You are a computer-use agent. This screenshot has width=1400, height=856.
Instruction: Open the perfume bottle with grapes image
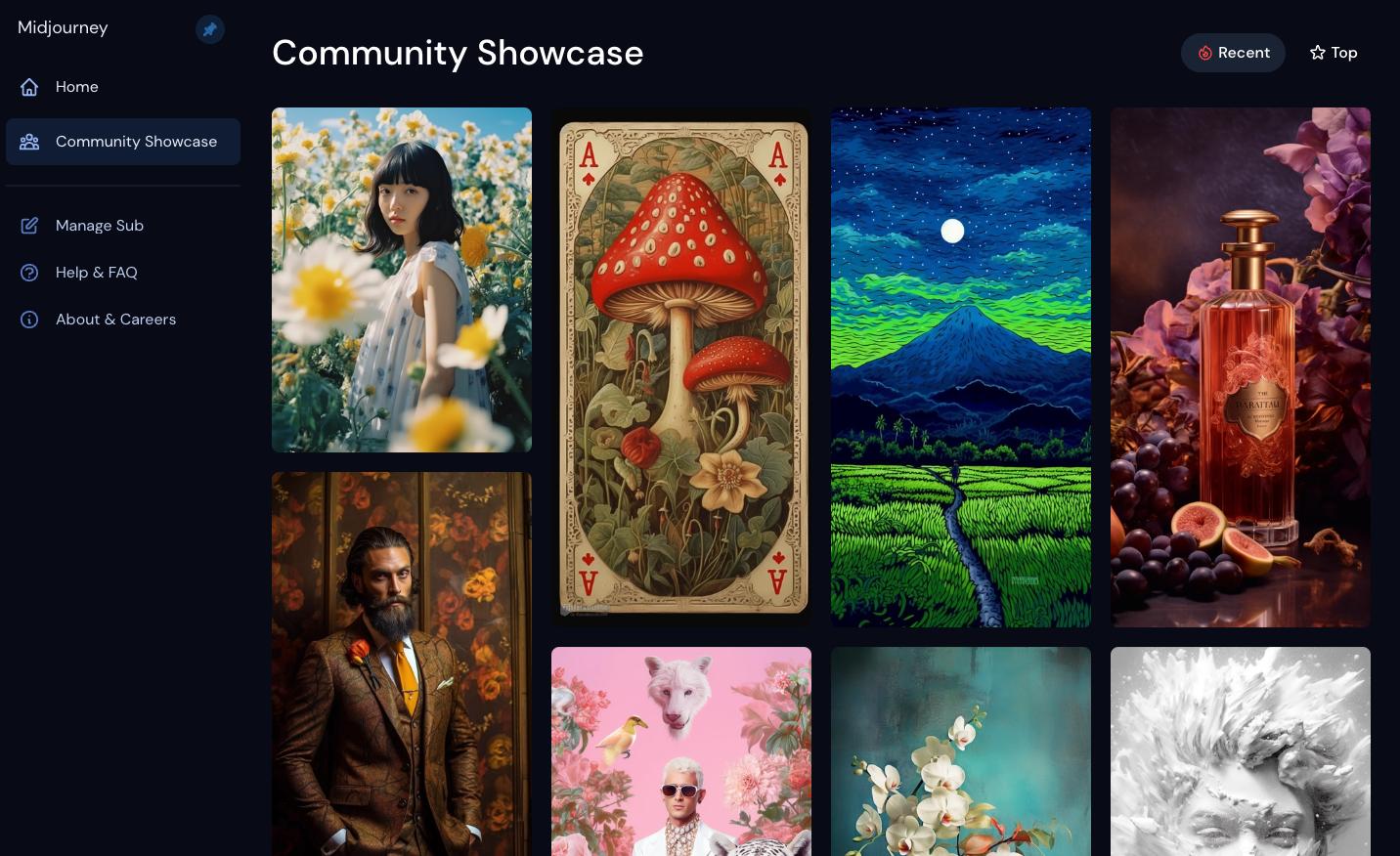(x=1241, y=367)
